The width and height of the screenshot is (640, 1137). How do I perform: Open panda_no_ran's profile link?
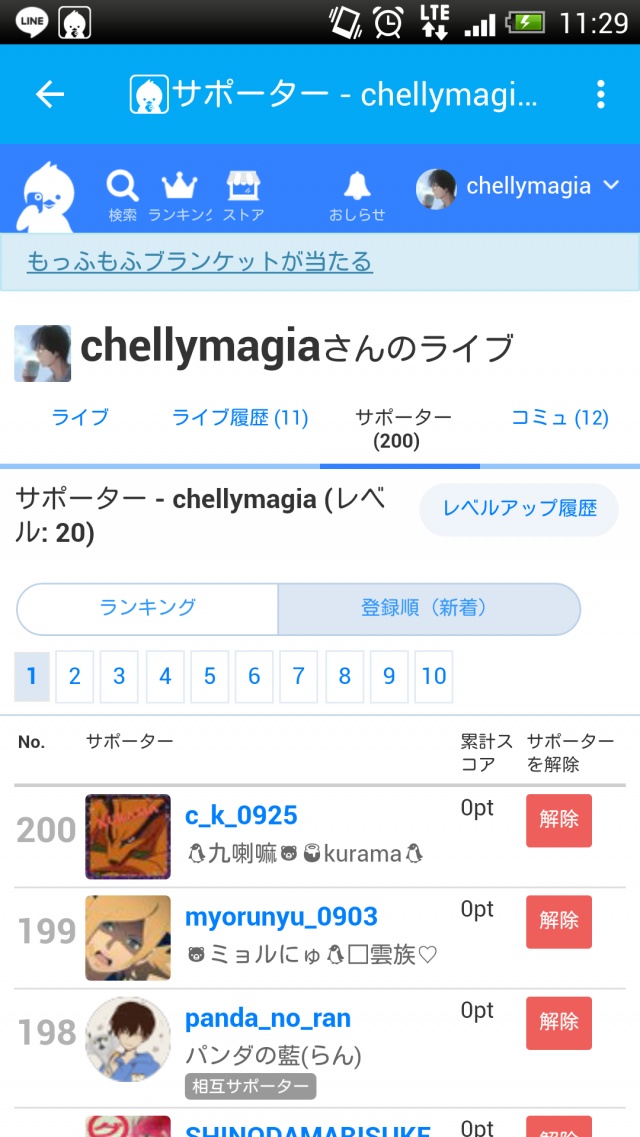267,1018
